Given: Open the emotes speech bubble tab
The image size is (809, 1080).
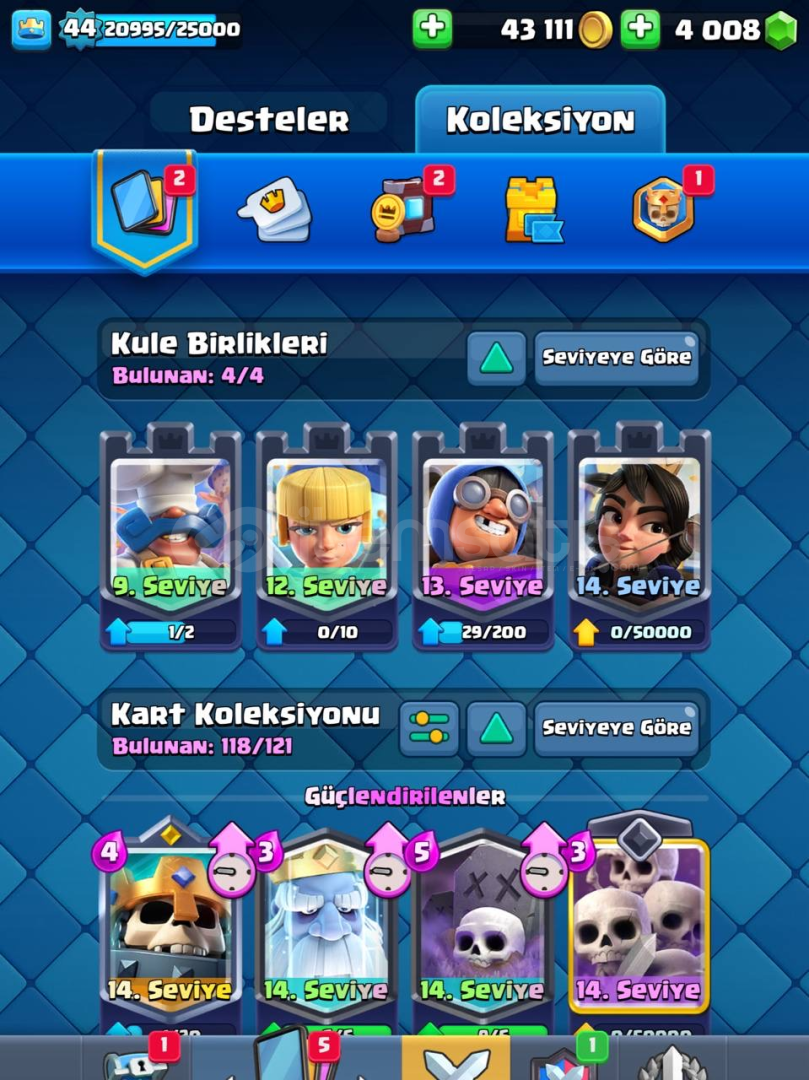Looking at the screenshot, I should tap(274, 209).
